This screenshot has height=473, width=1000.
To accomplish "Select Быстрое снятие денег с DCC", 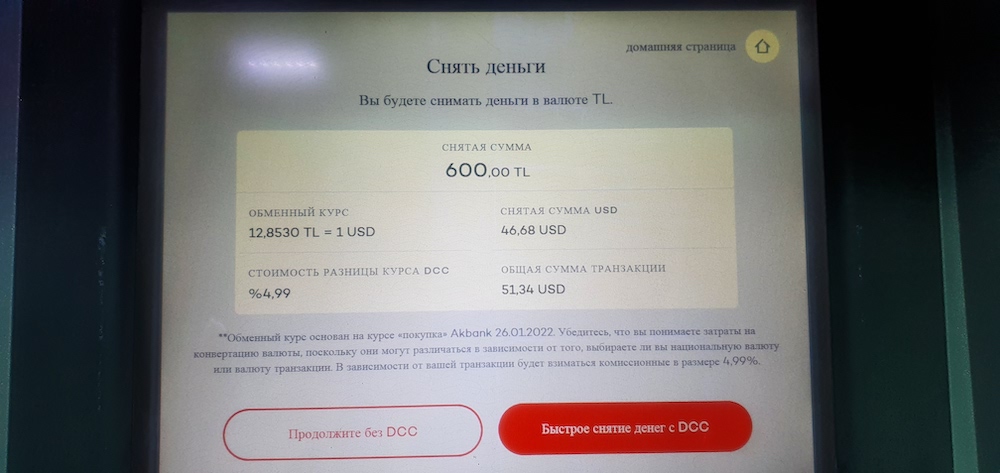I will pos(624,428).
